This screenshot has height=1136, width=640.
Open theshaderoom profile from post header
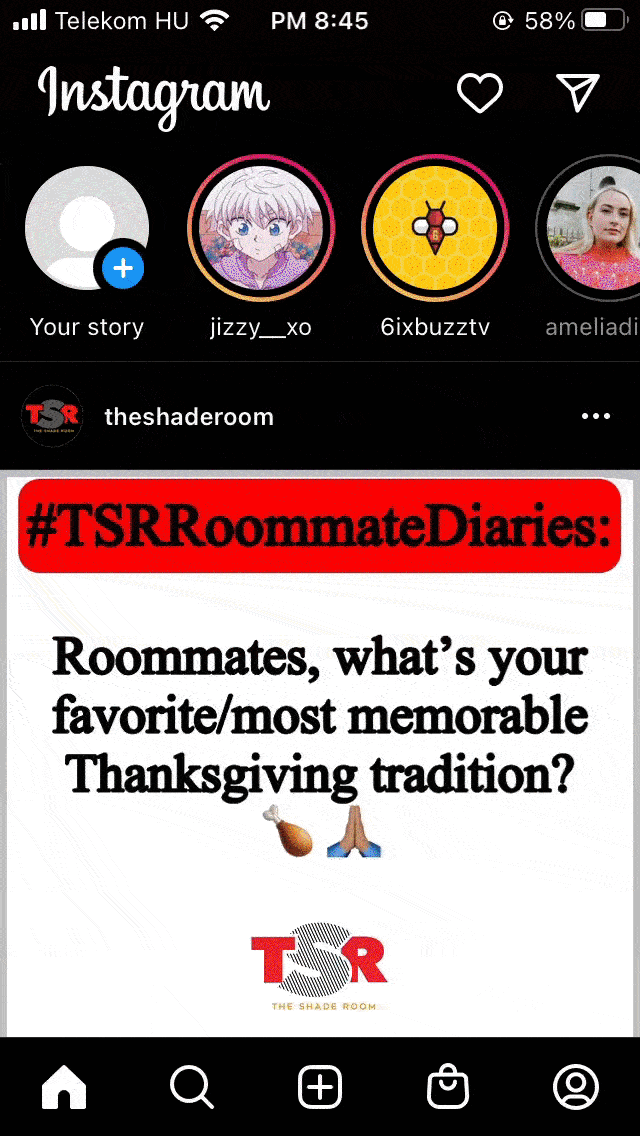tap(188, 417)
